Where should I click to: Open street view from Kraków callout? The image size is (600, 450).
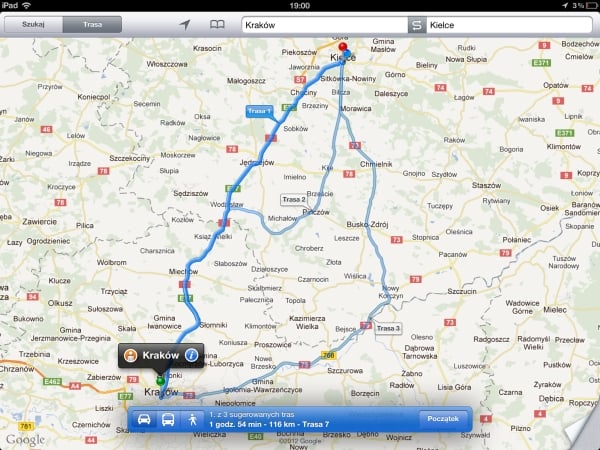130,354
